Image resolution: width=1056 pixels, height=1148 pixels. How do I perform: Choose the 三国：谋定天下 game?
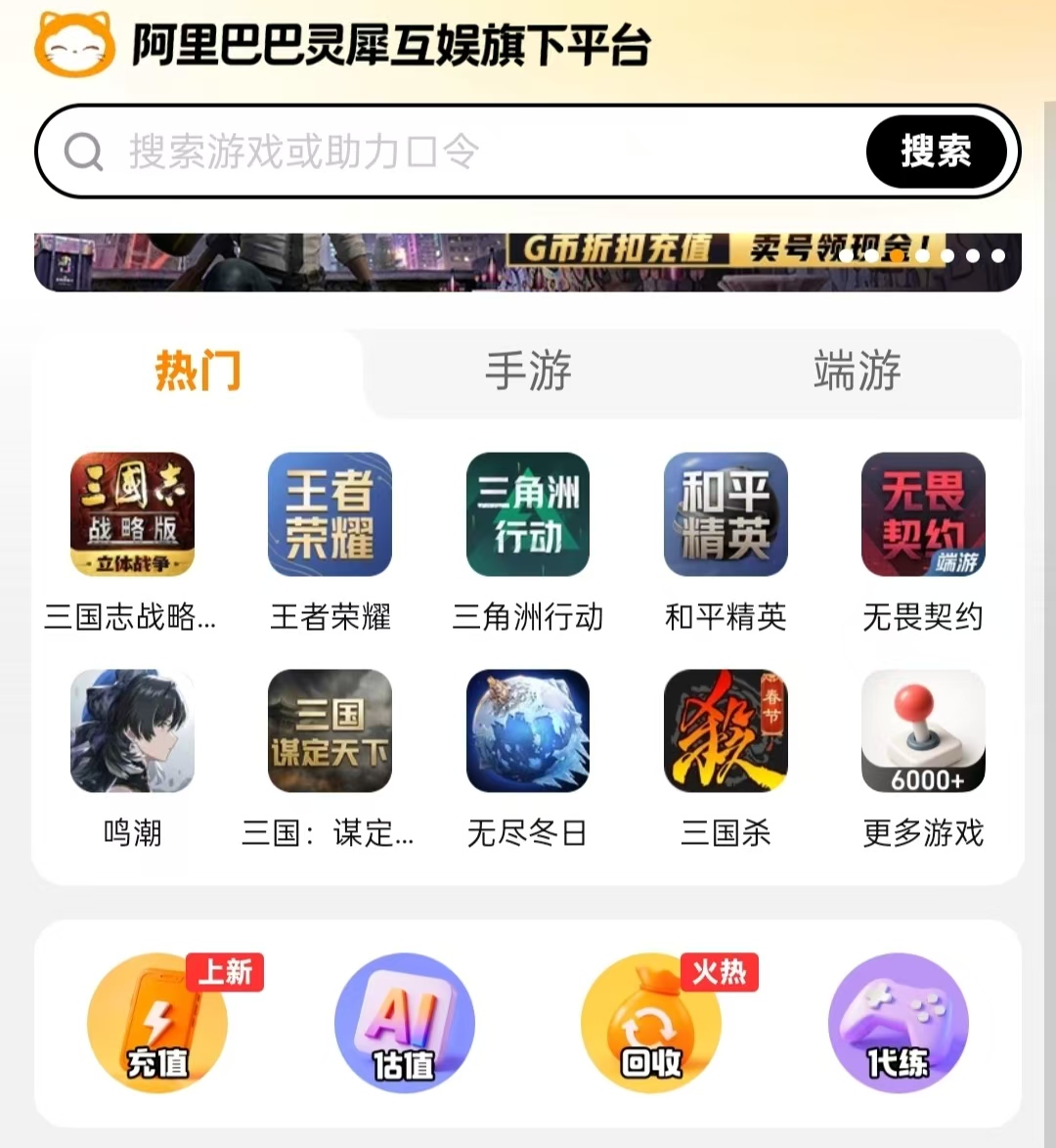coord(330,731)
